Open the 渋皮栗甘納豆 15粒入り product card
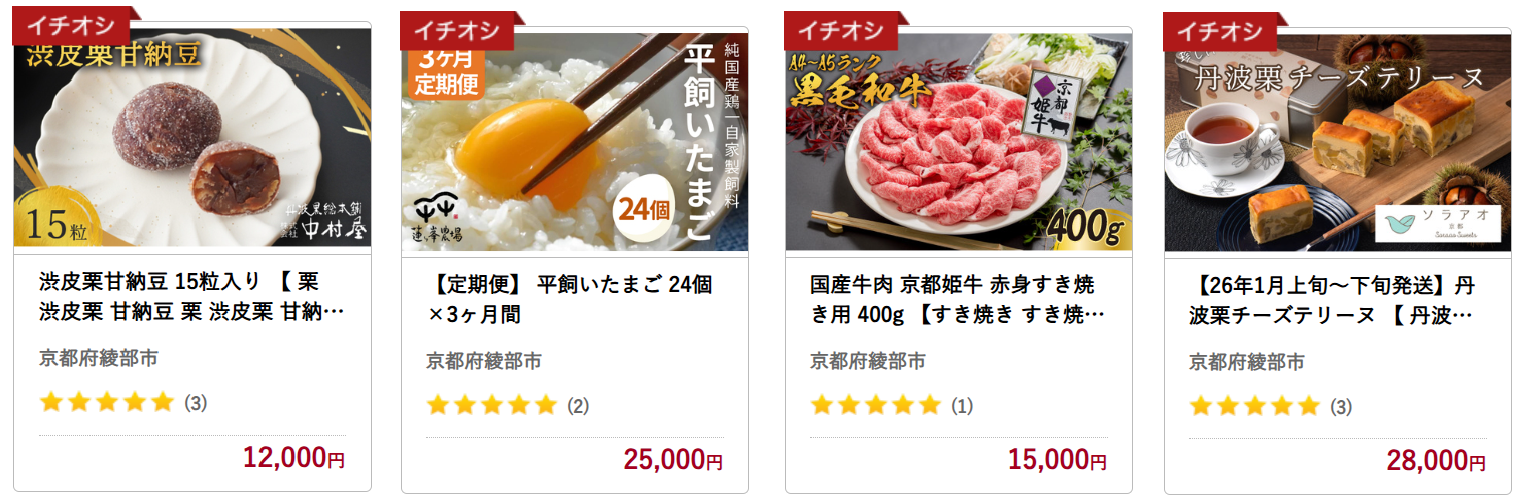The height and width of the screenshot is (500, 1527). tap(192, 259)
